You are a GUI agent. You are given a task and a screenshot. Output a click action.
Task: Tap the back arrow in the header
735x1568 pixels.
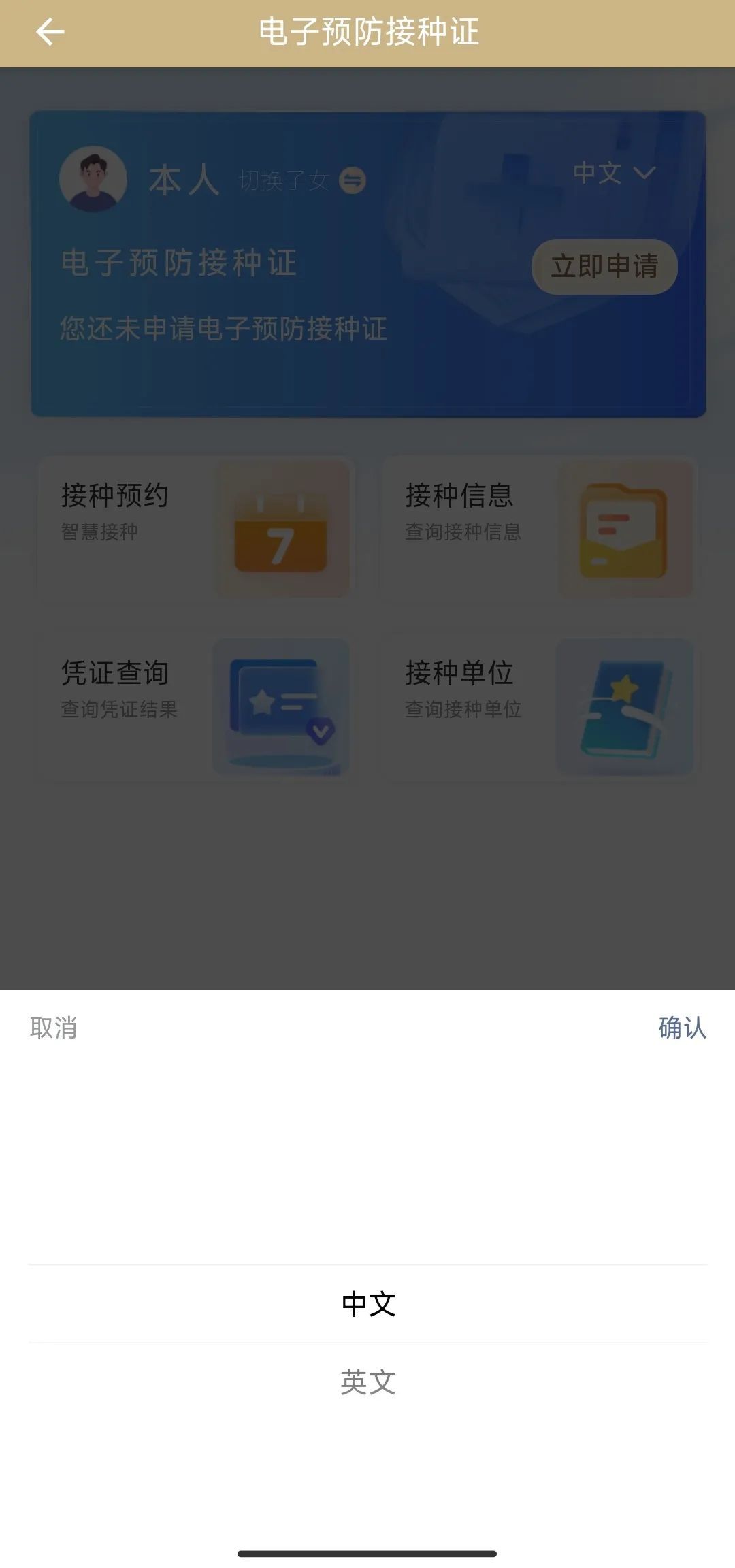tap(50, 32)
